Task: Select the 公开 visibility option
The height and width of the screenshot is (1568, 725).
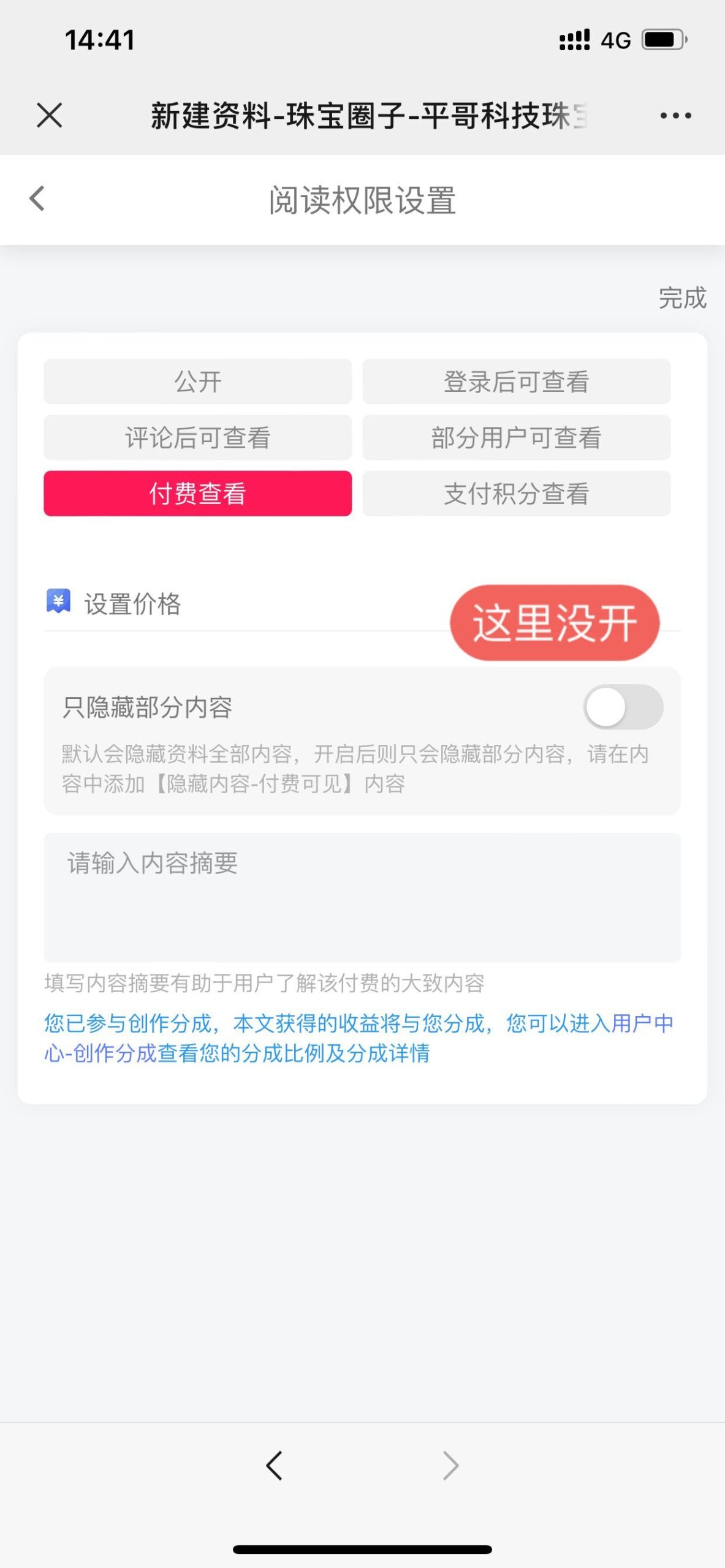Action: coord(197,382)
